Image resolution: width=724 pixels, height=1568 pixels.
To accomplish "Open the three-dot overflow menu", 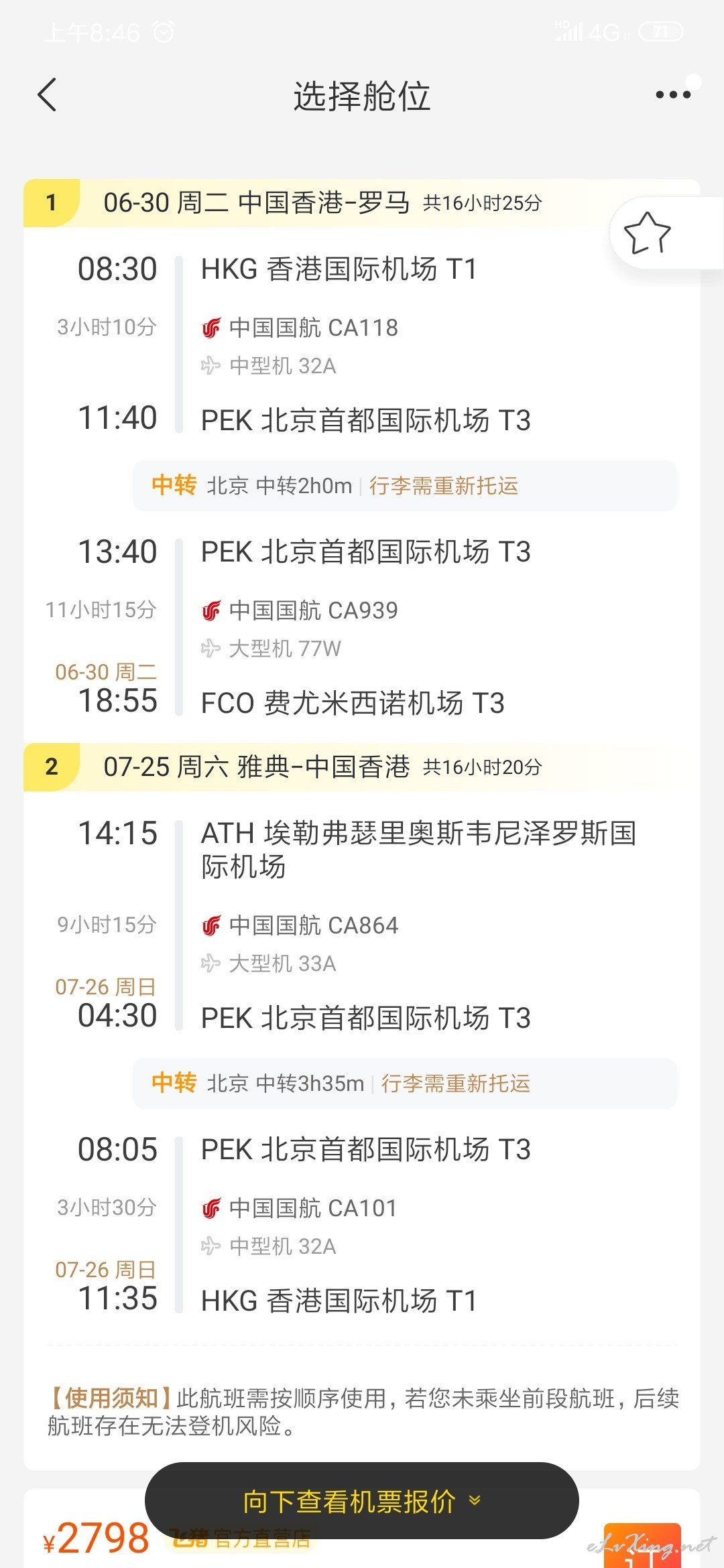I will [x=673, y=95].
